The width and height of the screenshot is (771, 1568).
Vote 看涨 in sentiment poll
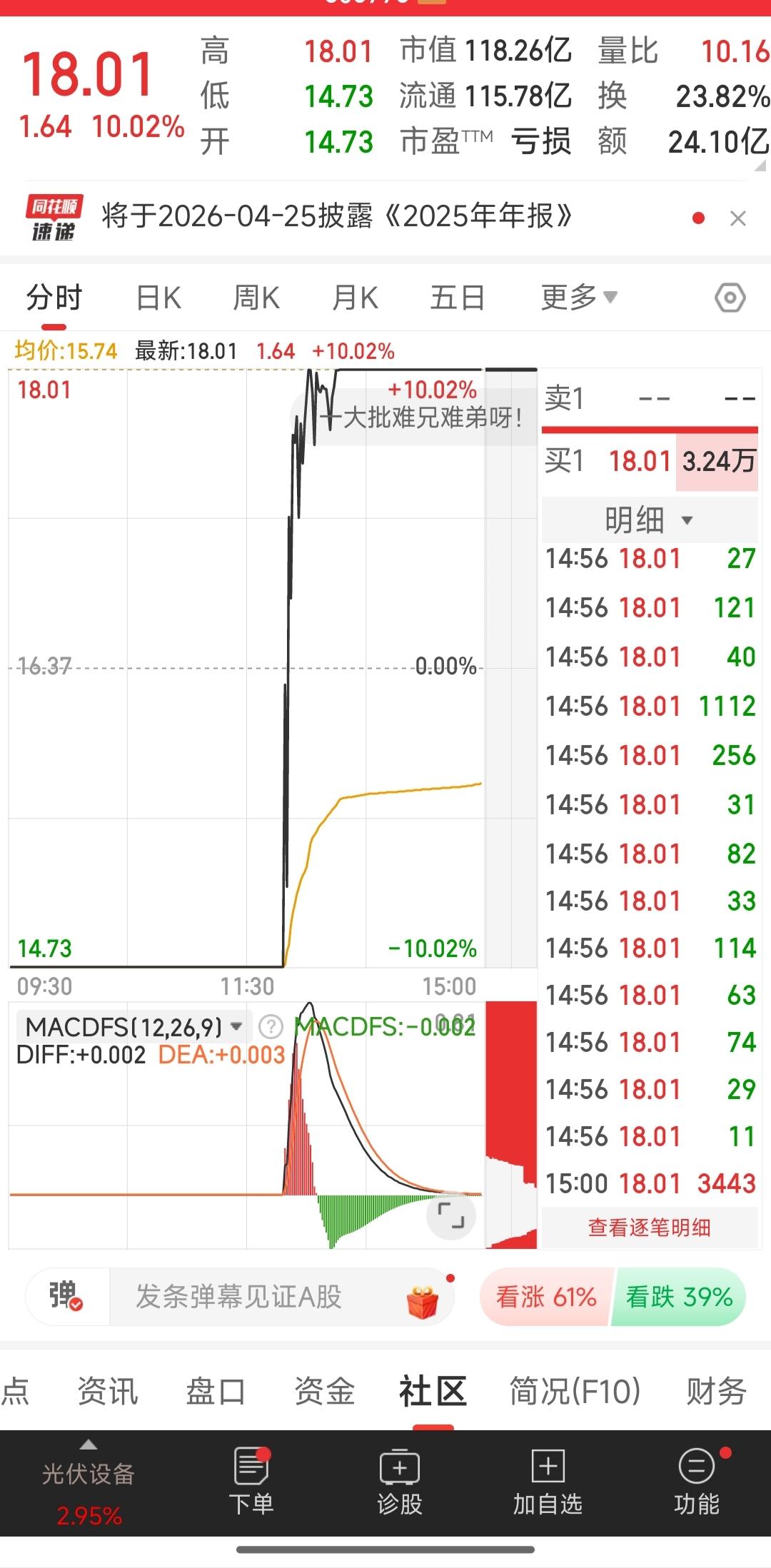544,1297
